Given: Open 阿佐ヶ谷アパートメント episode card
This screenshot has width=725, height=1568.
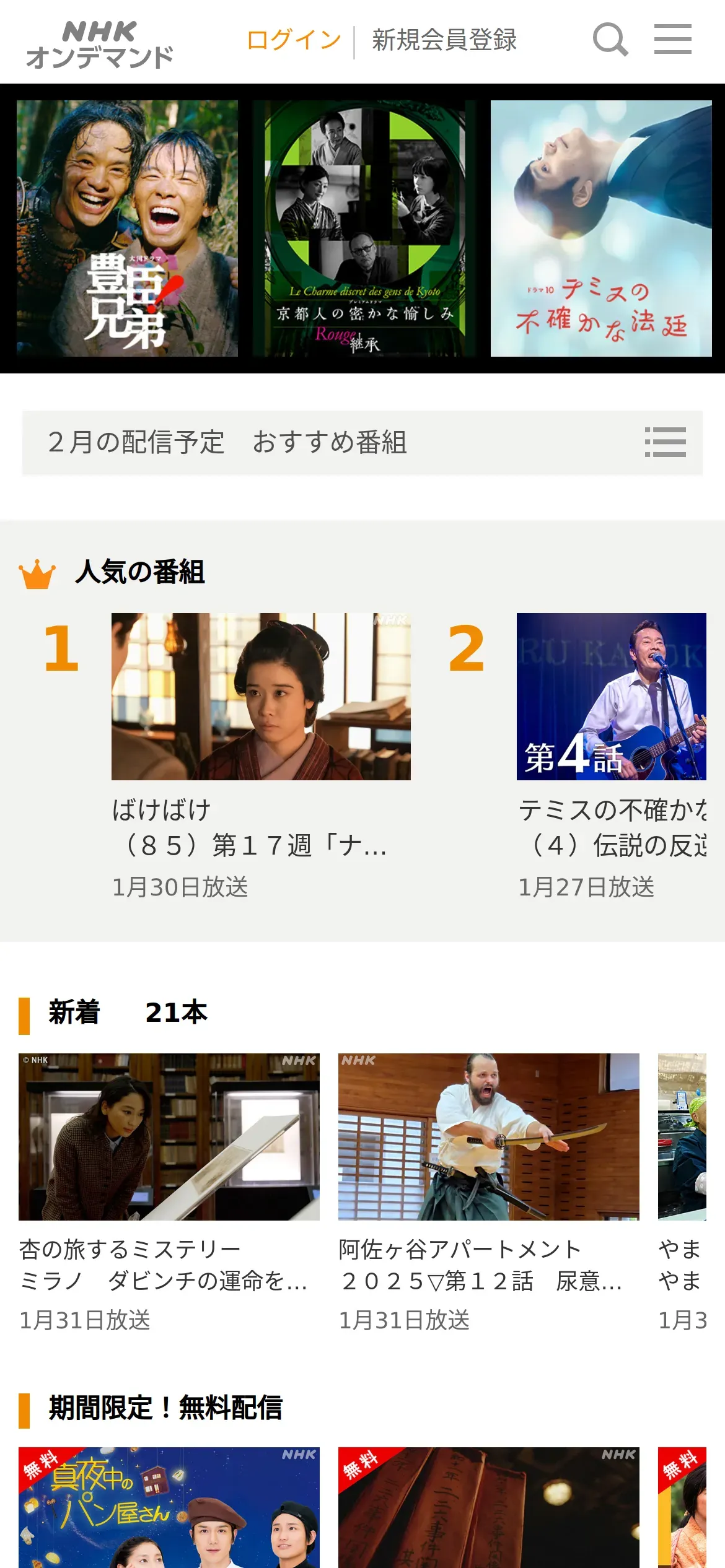Looking at the screenshot, I should (488, 1137).
